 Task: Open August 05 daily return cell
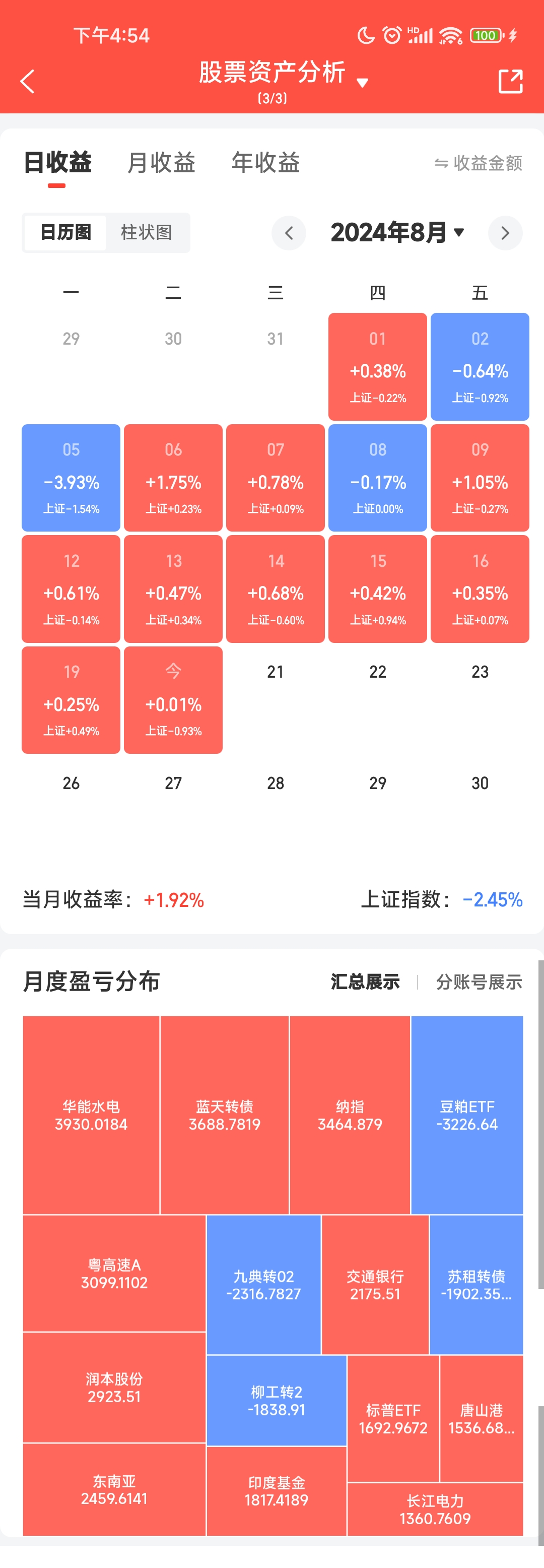point(71,478)
